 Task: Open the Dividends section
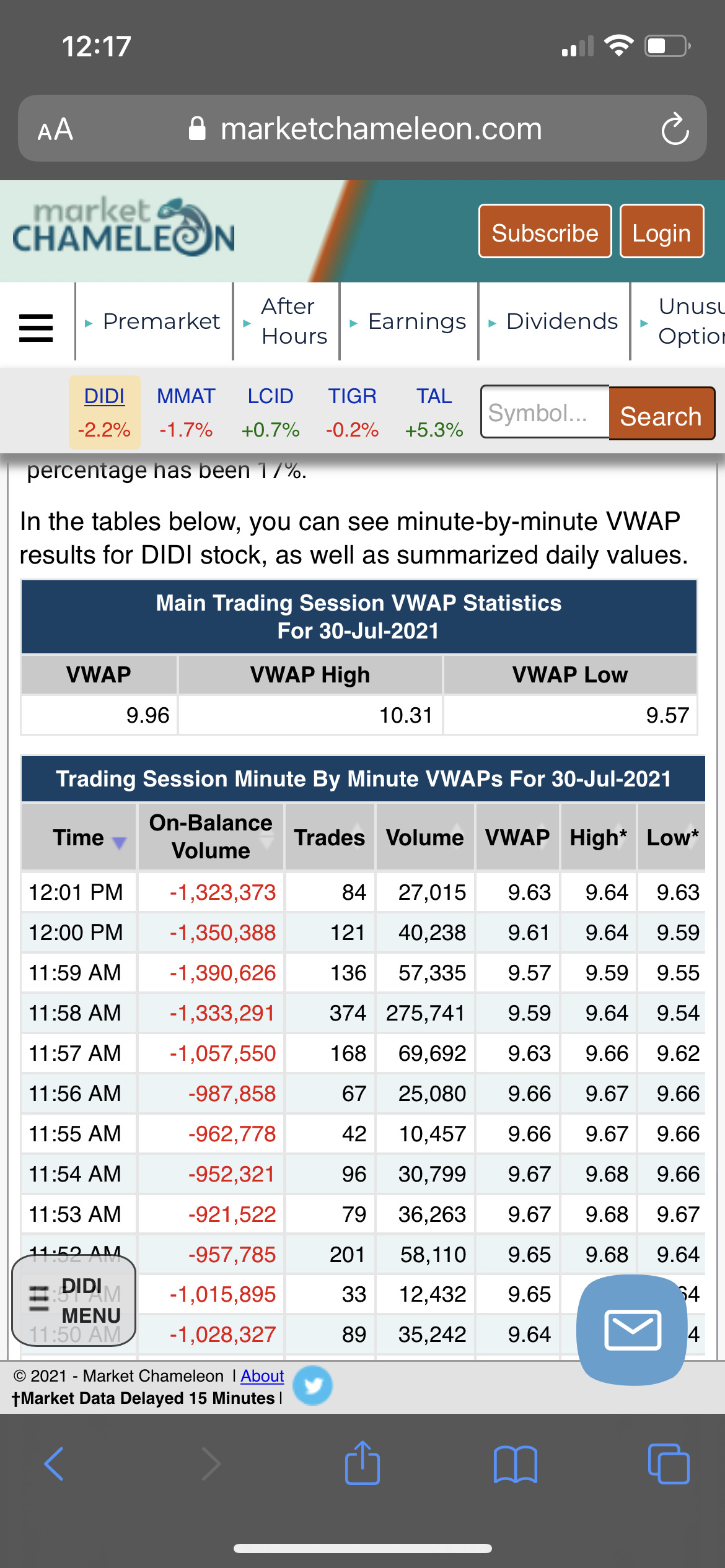561,321
